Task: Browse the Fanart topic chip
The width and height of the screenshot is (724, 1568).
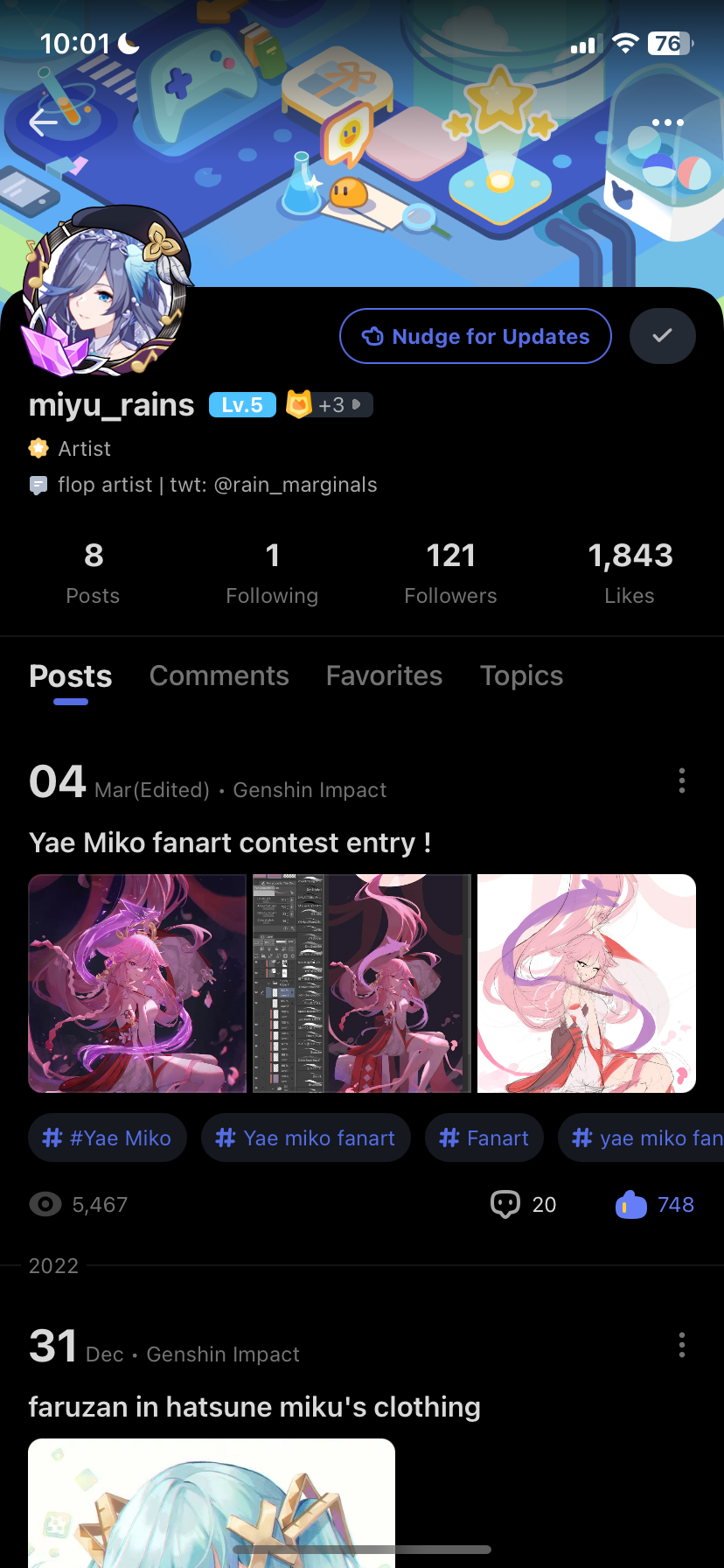Action: [484, 1137]
